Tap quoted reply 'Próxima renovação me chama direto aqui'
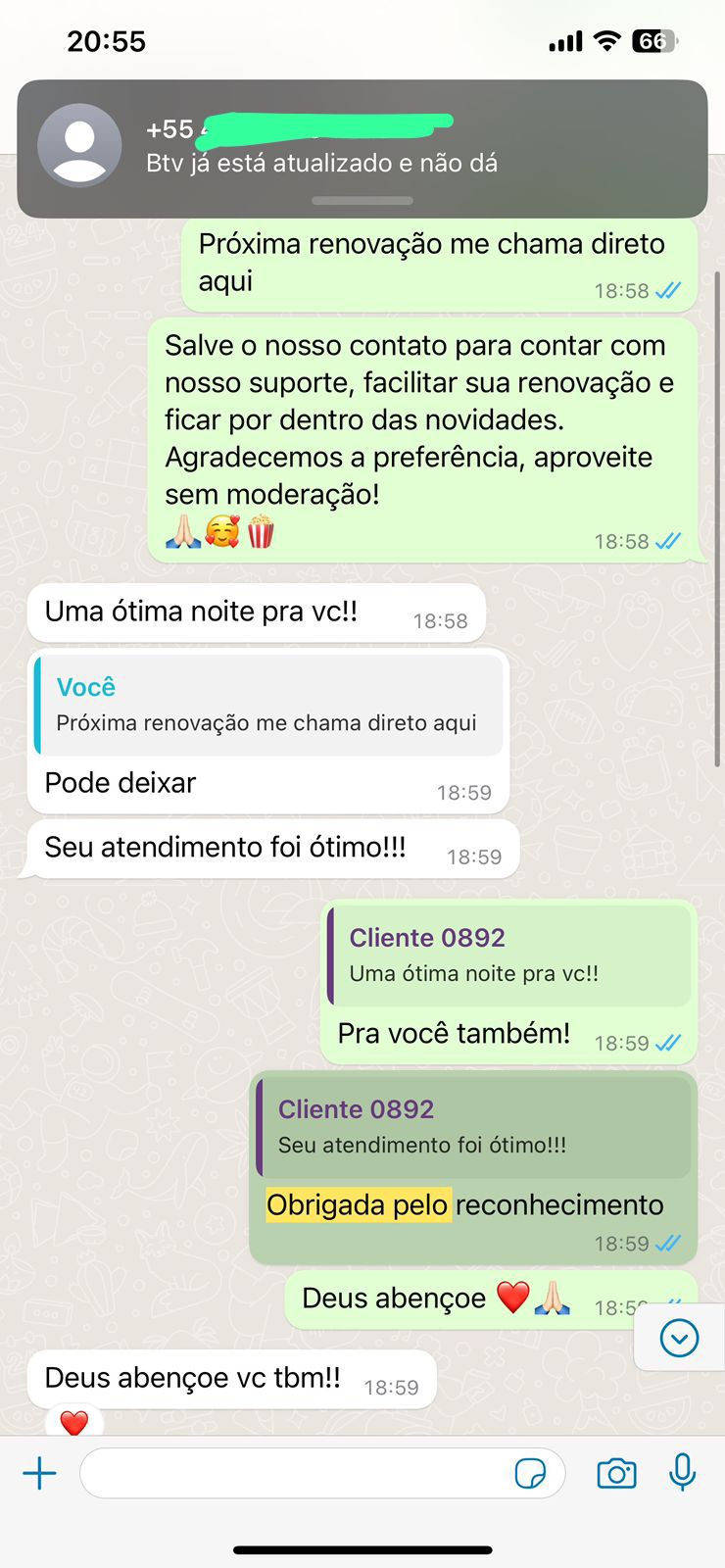The image size is (725, 1568). coord(268,706)
